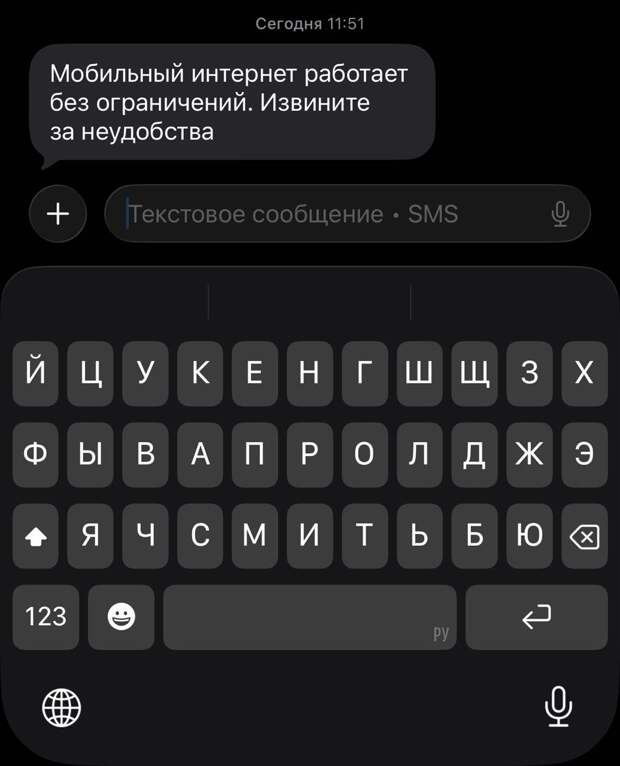The width and height of the screenshot is (620, 766).
Task: Type the letter Й
Action: click(36, 373)
